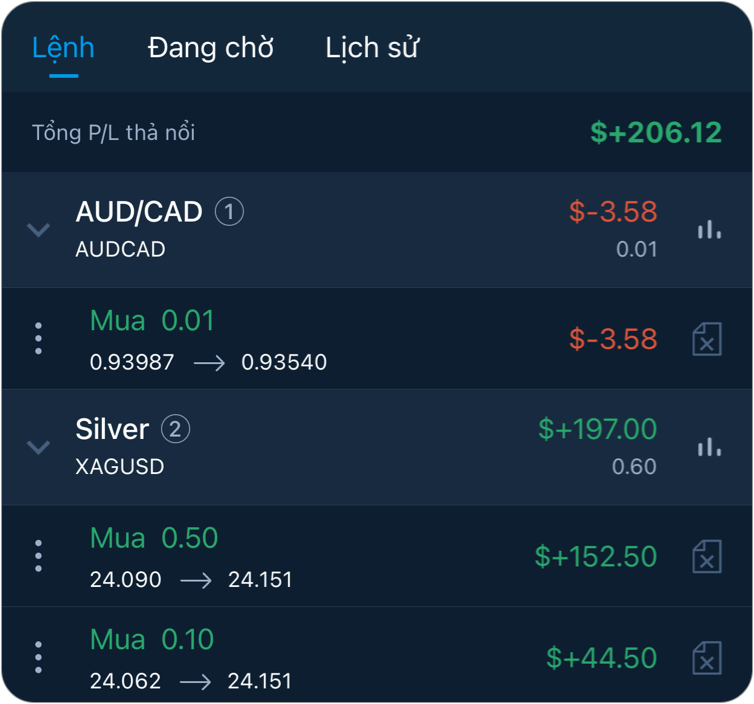Collapse the AUD/CAD positions group

click(38, 230)
